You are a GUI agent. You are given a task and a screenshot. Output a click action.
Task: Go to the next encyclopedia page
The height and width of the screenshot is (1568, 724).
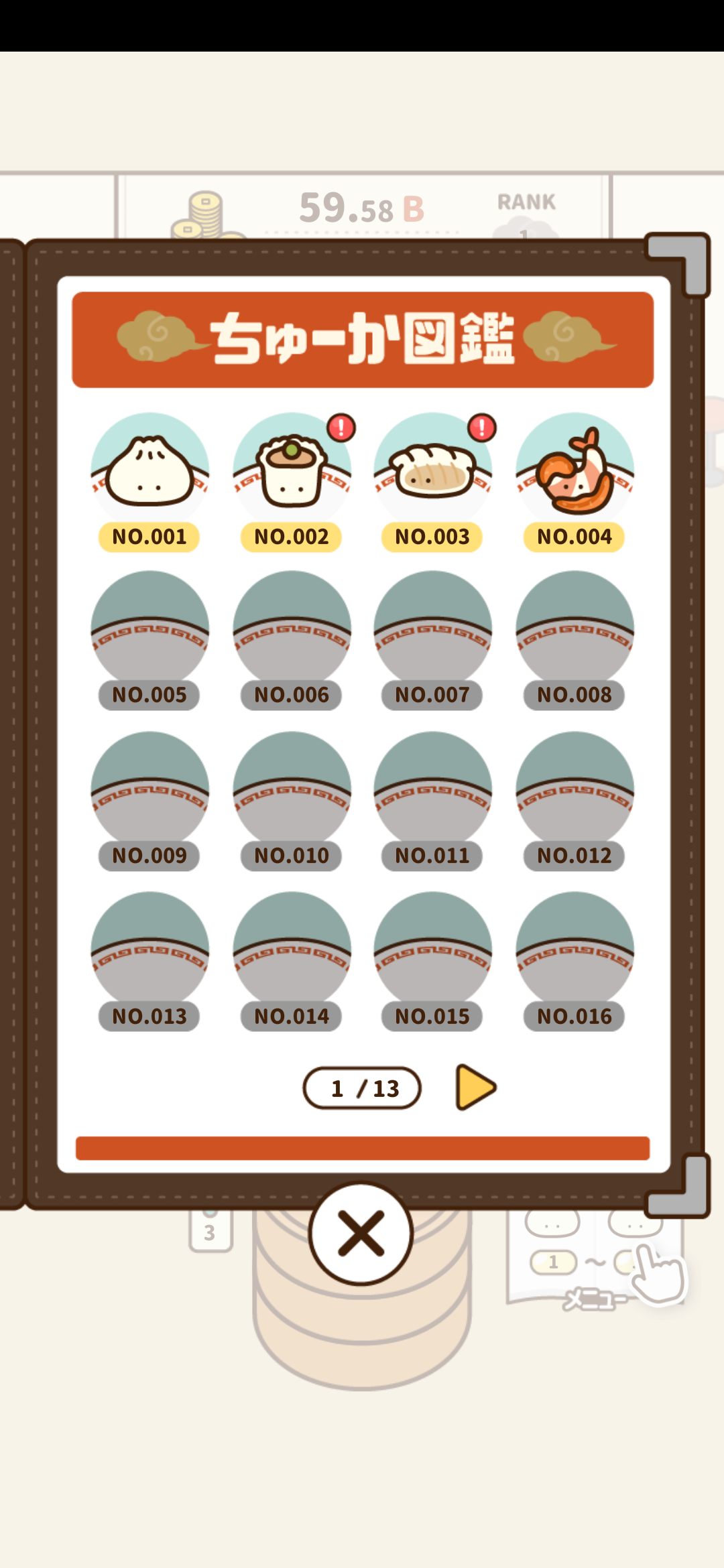coord(475,1088)
